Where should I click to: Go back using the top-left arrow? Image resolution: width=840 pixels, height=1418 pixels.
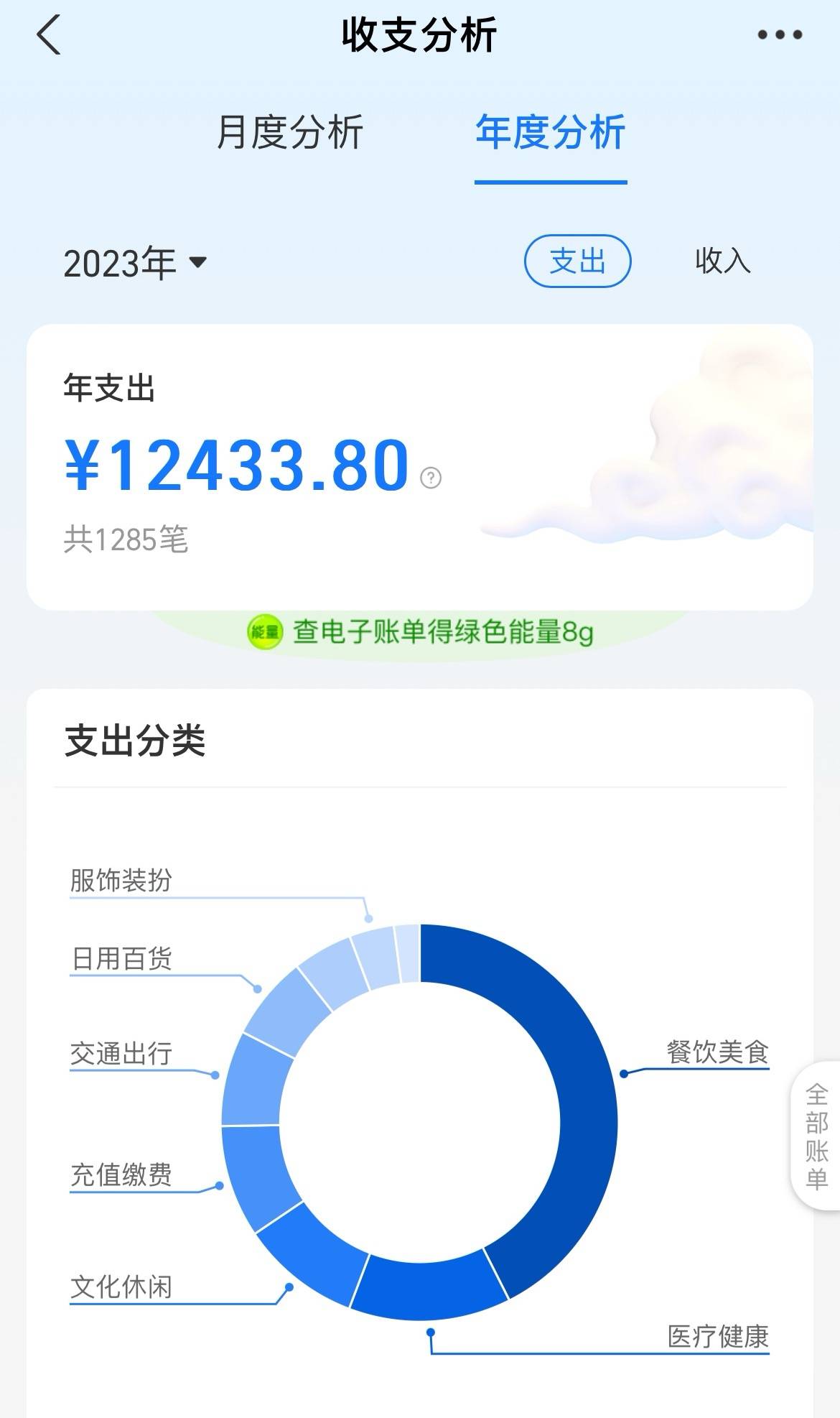(49, 34)
